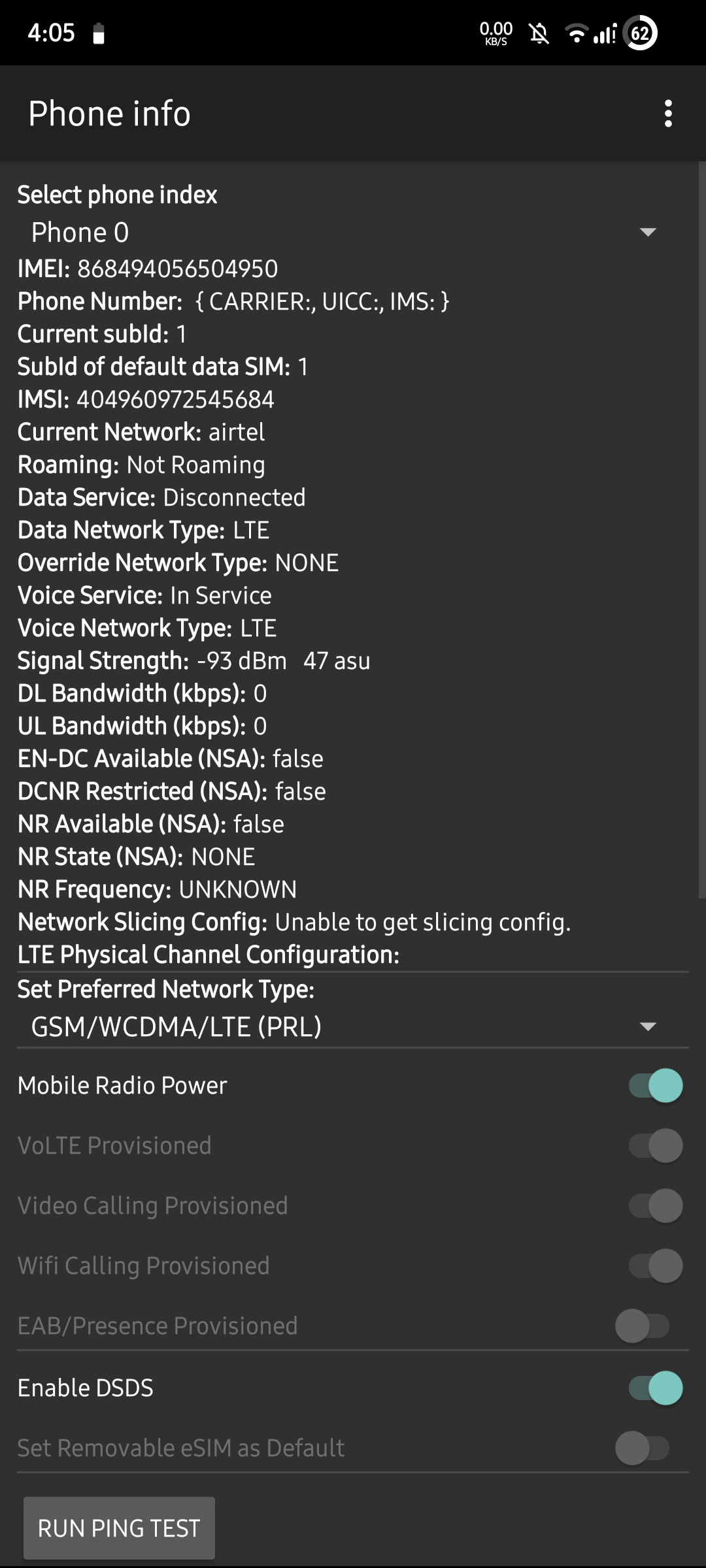This screenshot has height=1568, width=706.
Task: Toggle Video Calling Provisioned switch
Action: pos(655,1206)
